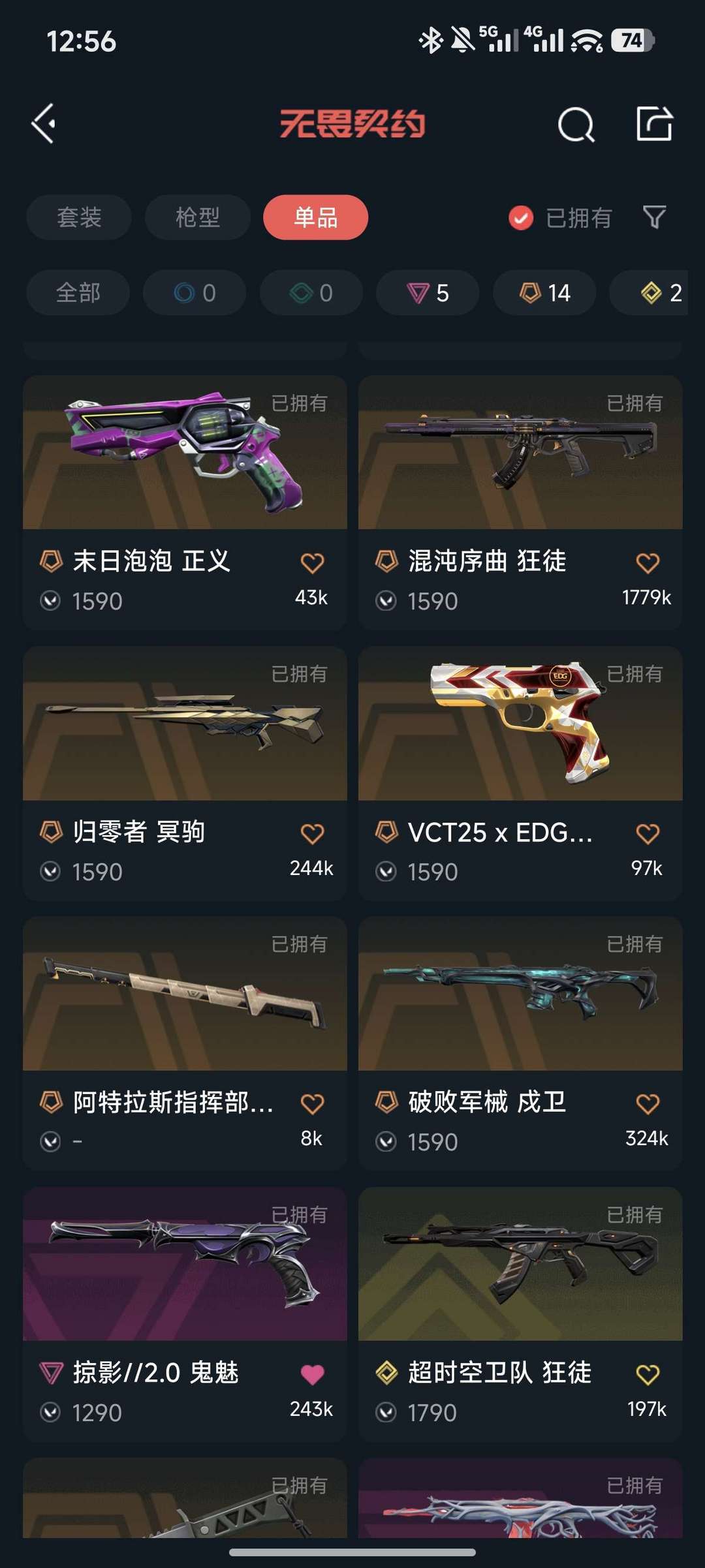Unlike the 掠影//2.0 鬼魅 skin
The width and height of the screenshot is (705, 1568).
coord(312,1374)
